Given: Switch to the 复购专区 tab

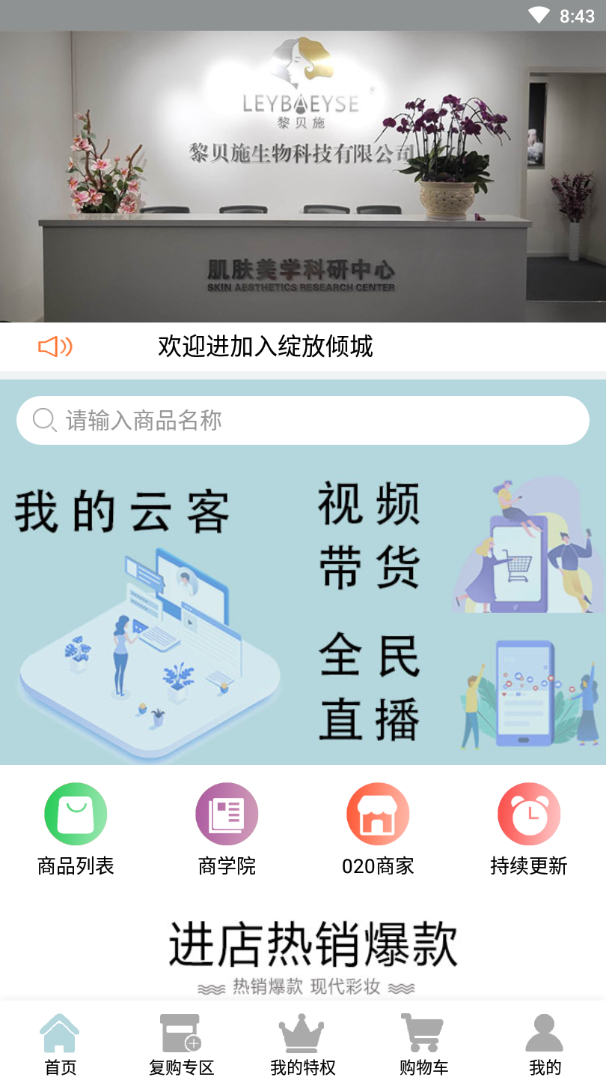Looking at the screenshot, I should (181, 1044).
